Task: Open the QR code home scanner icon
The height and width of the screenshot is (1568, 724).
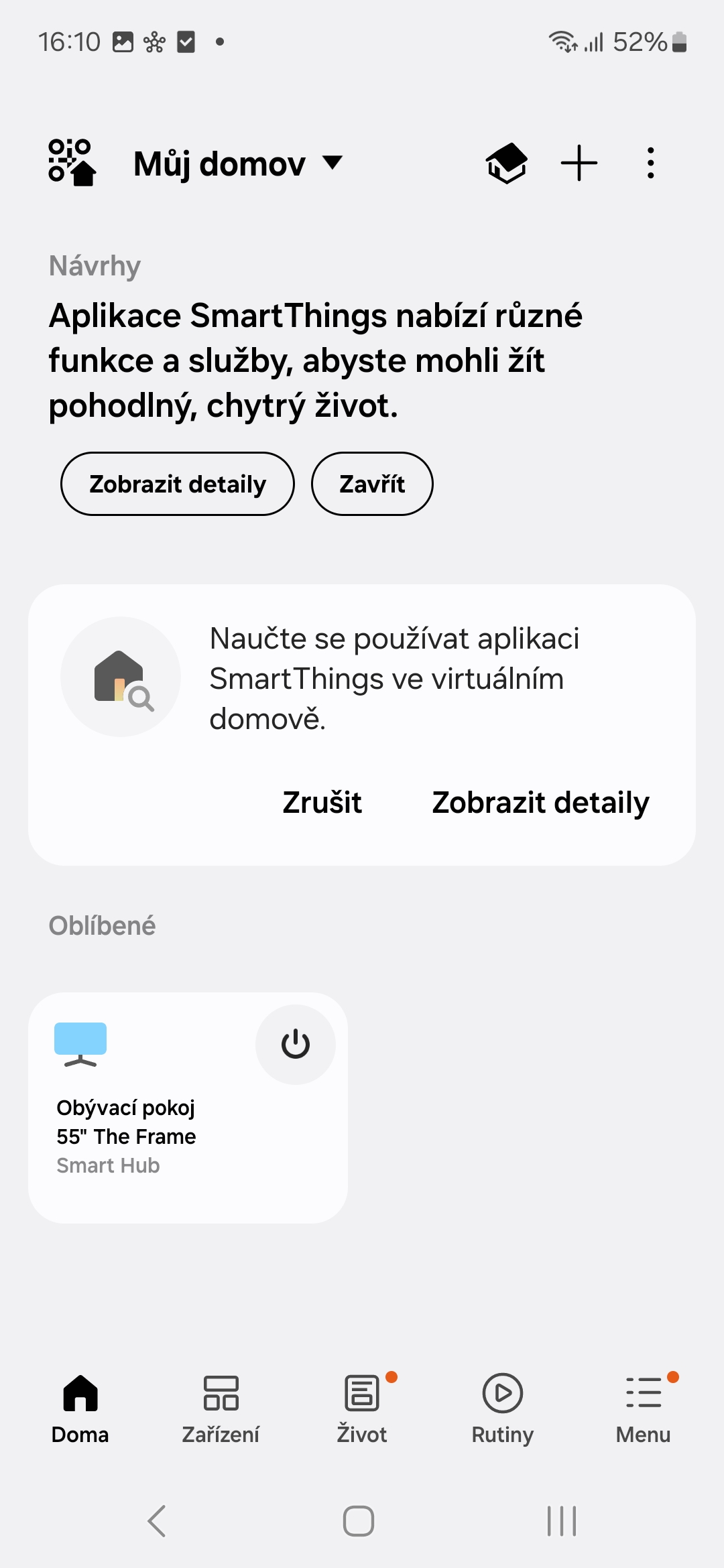Action: click(72, 163)
